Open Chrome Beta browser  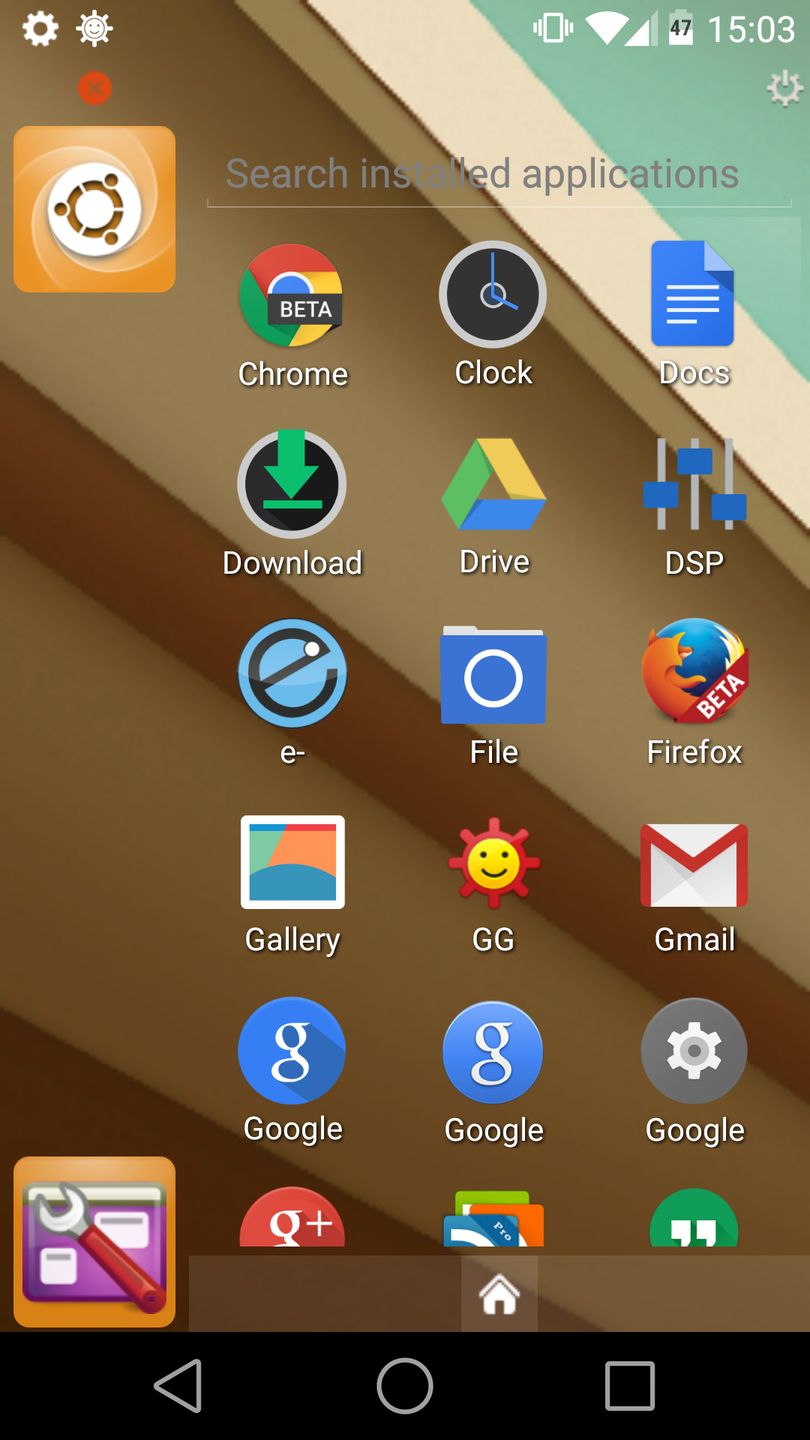(292, 293)
